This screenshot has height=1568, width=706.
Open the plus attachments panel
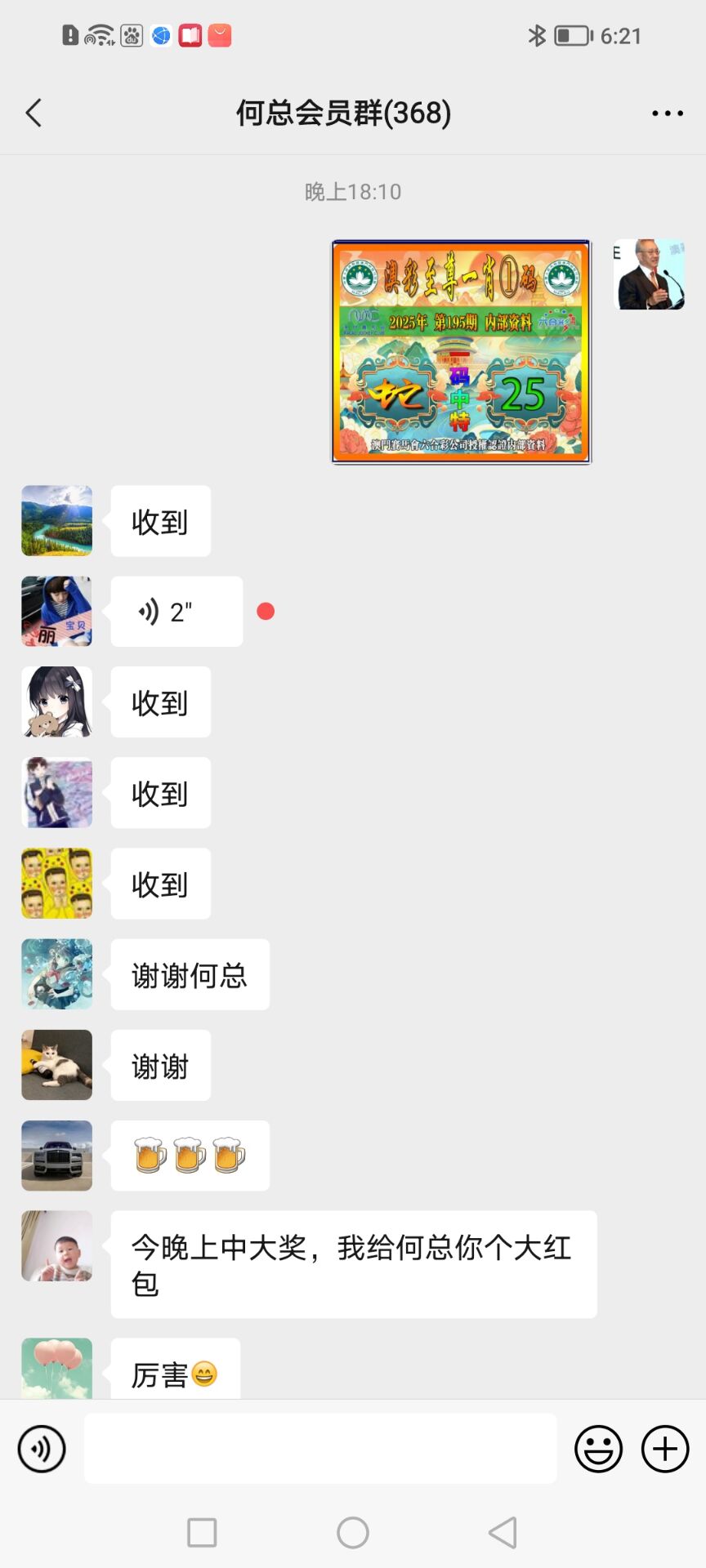pyautogui.click(x=665, y=1449)
